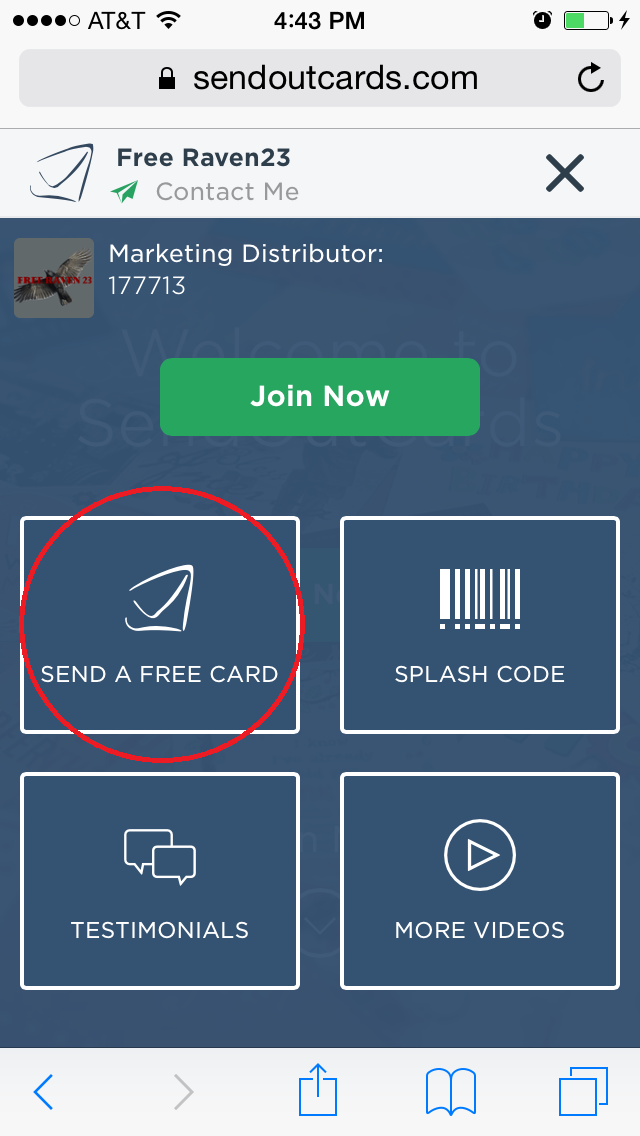The width and height of the screenshot is (640, 1136).
Task: Open the Contact Me link
Action: tap(227, 192)
